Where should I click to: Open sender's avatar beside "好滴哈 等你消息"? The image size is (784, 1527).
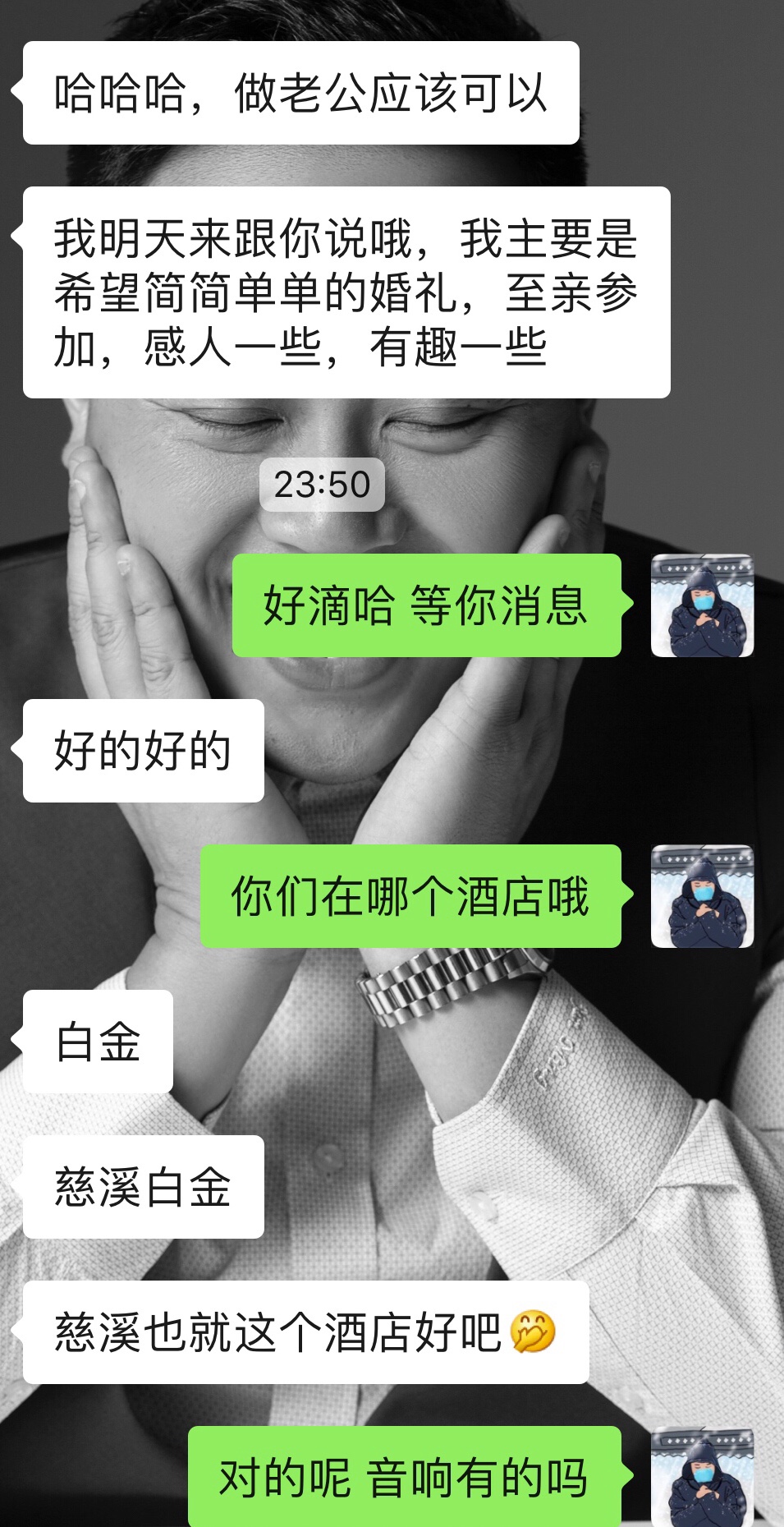(702, 605)
